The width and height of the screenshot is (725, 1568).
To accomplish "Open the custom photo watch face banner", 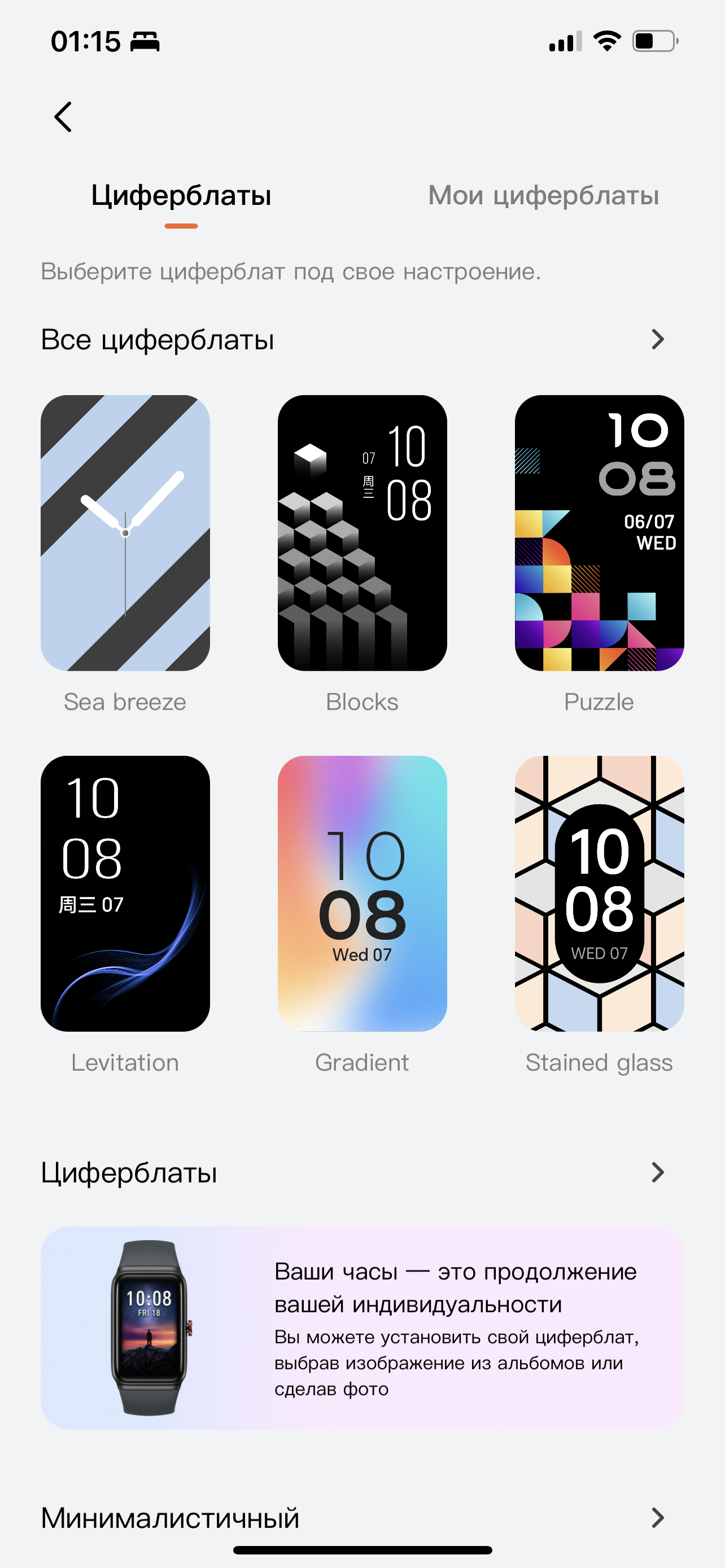I will (x=362, y=1328).
